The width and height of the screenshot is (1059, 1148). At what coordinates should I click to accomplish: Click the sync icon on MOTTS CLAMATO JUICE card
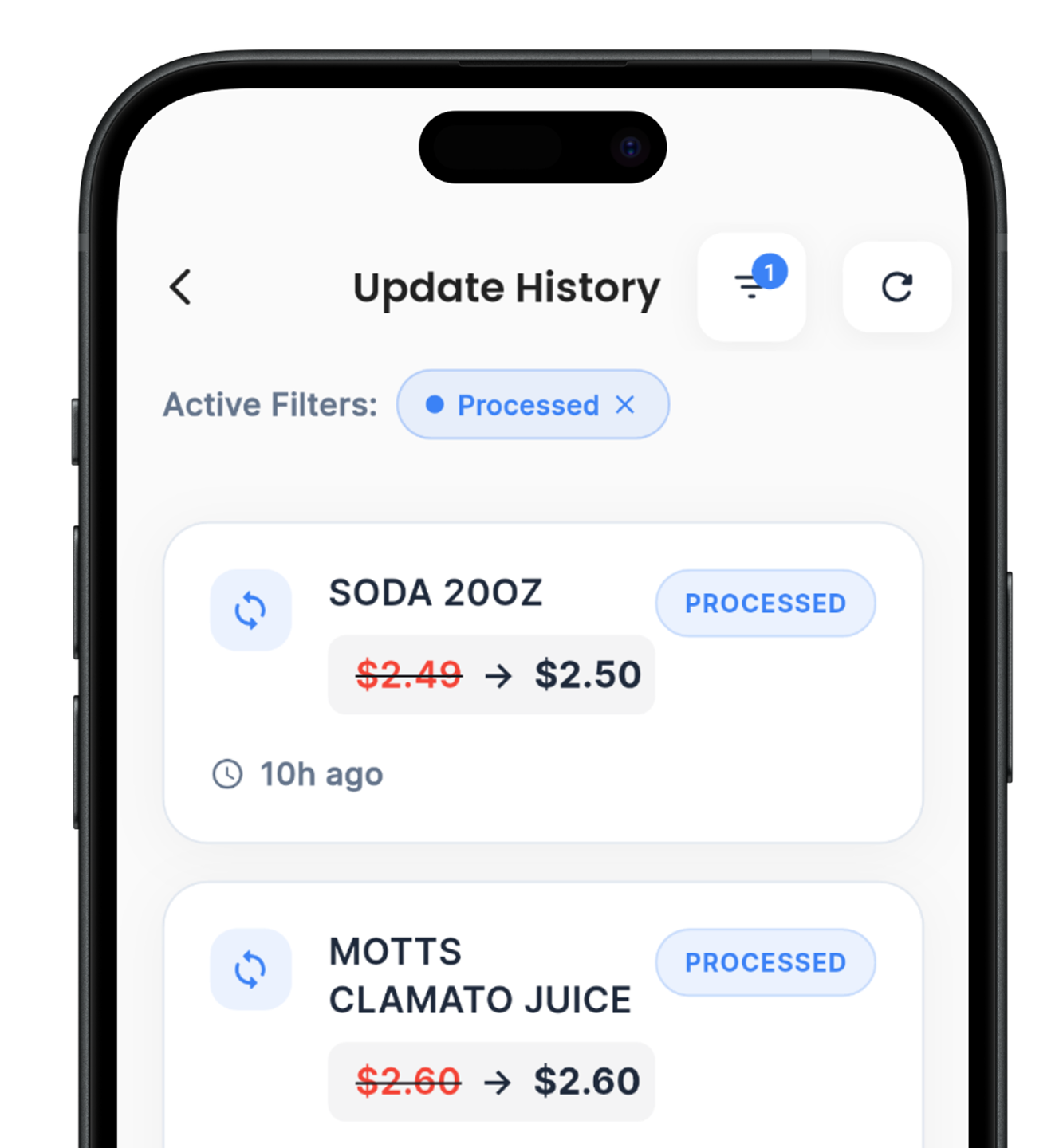pos(250,969)
